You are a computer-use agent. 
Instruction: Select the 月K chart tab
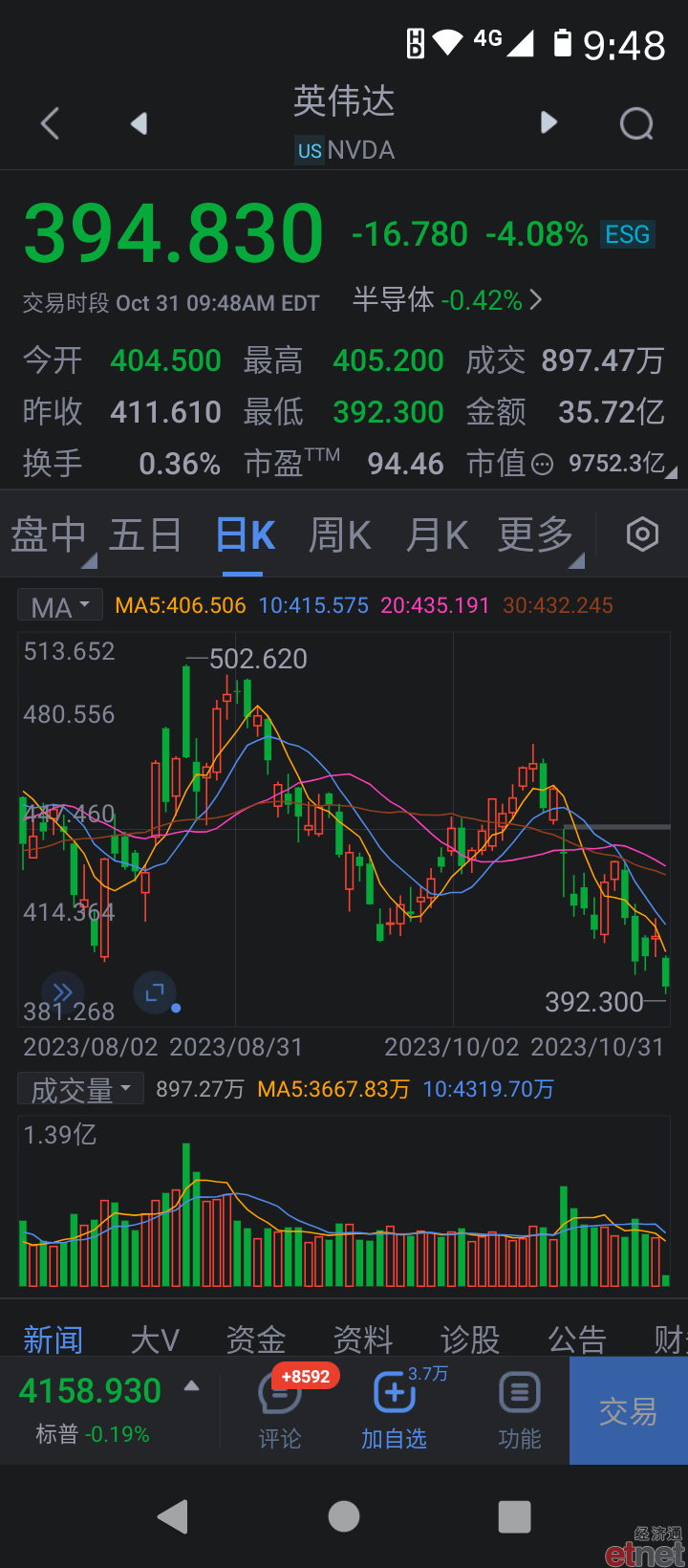click(437, 534)
